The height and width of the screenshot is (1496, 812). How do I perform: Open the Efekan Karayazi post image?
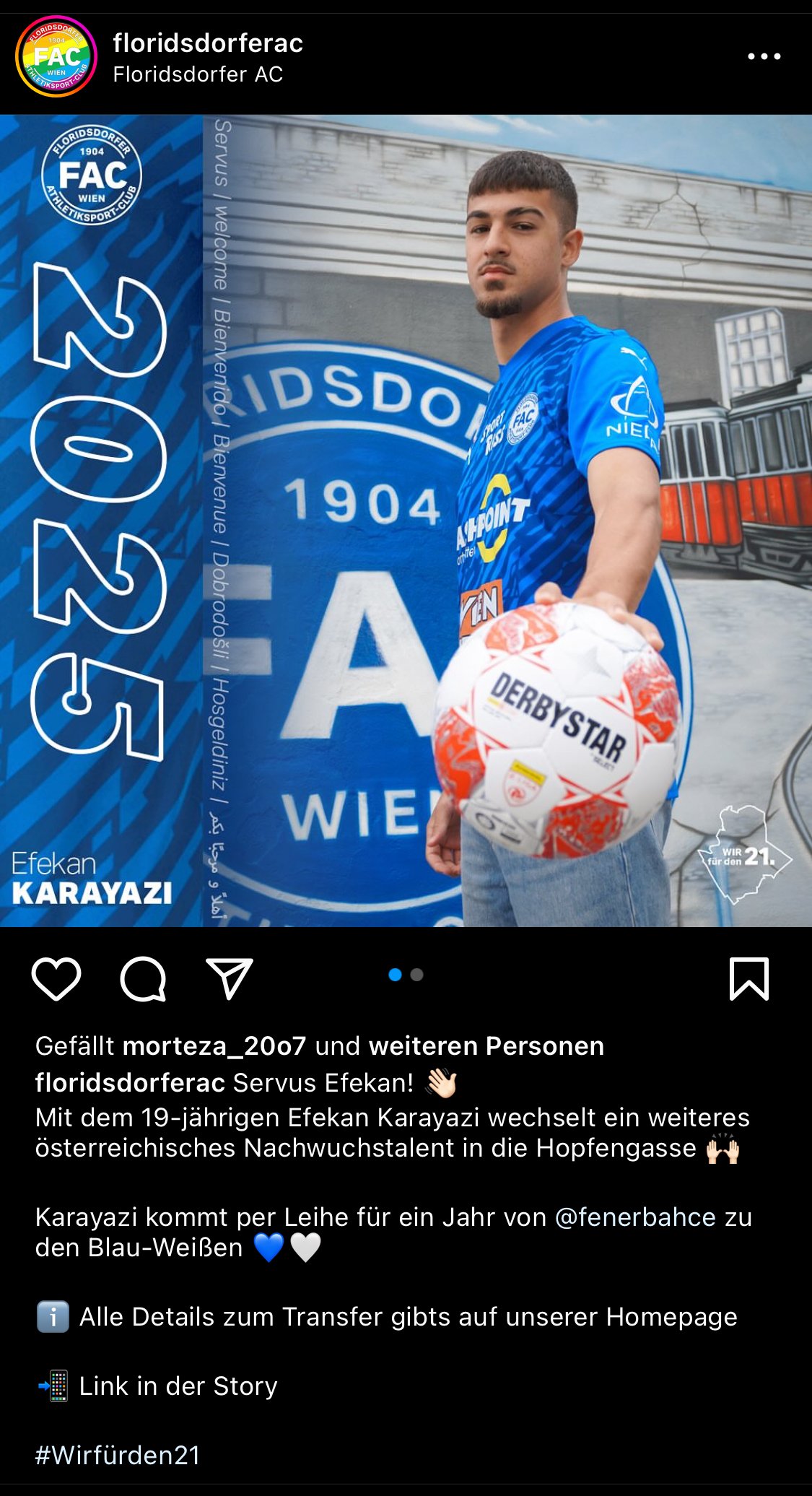(406, 521)
